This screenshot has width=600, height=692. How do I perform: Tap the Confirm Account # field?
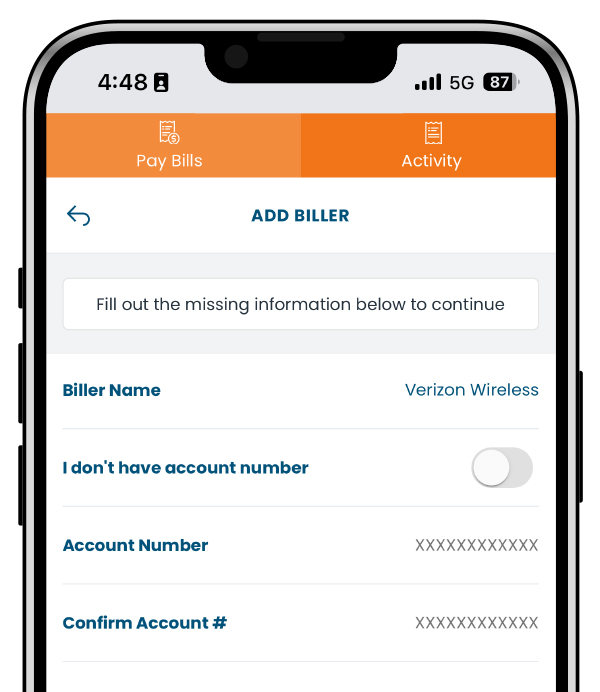click(476, 623)
